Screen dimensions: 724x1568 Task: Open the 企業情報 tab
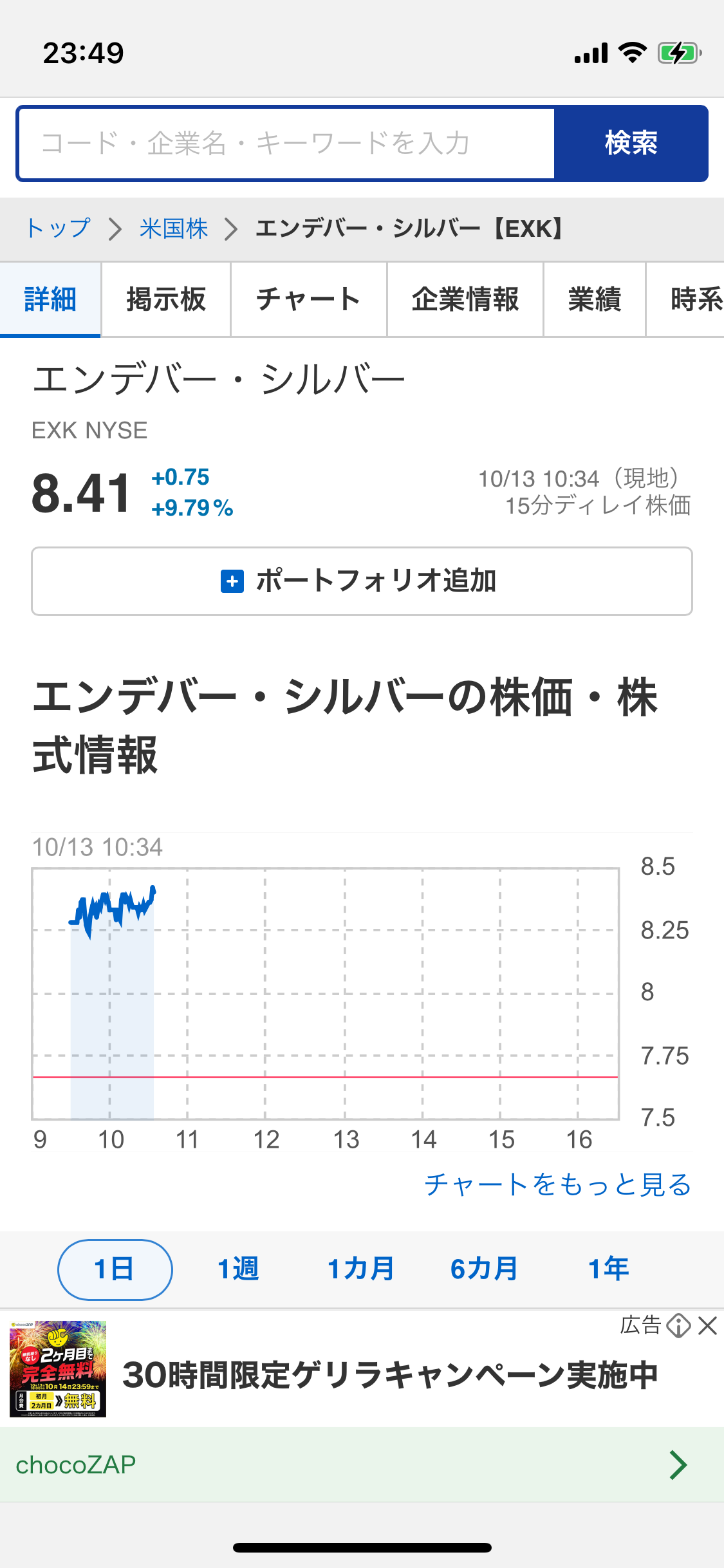click(465, 299)
